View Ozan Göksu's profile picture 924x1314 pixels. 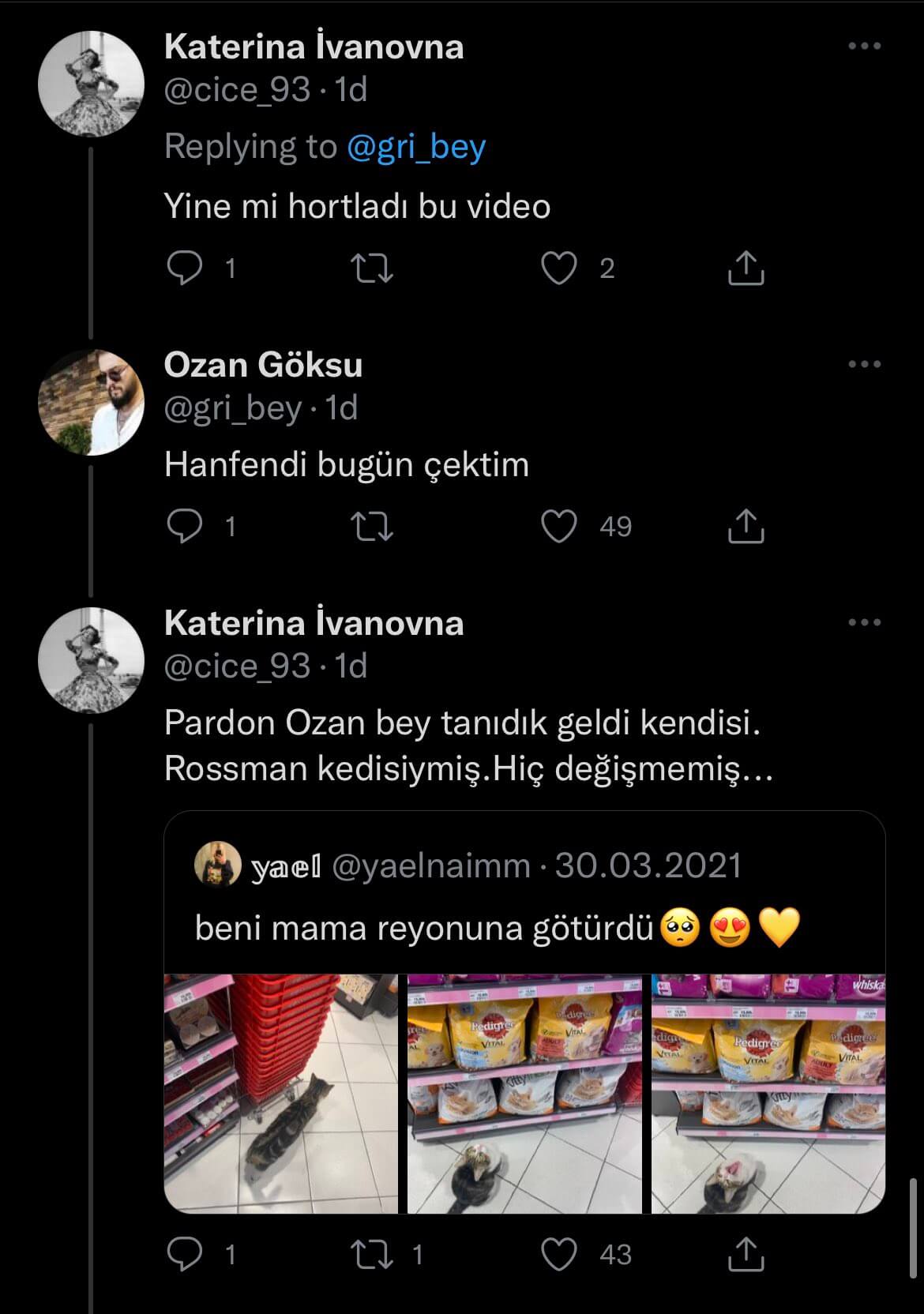92,402
